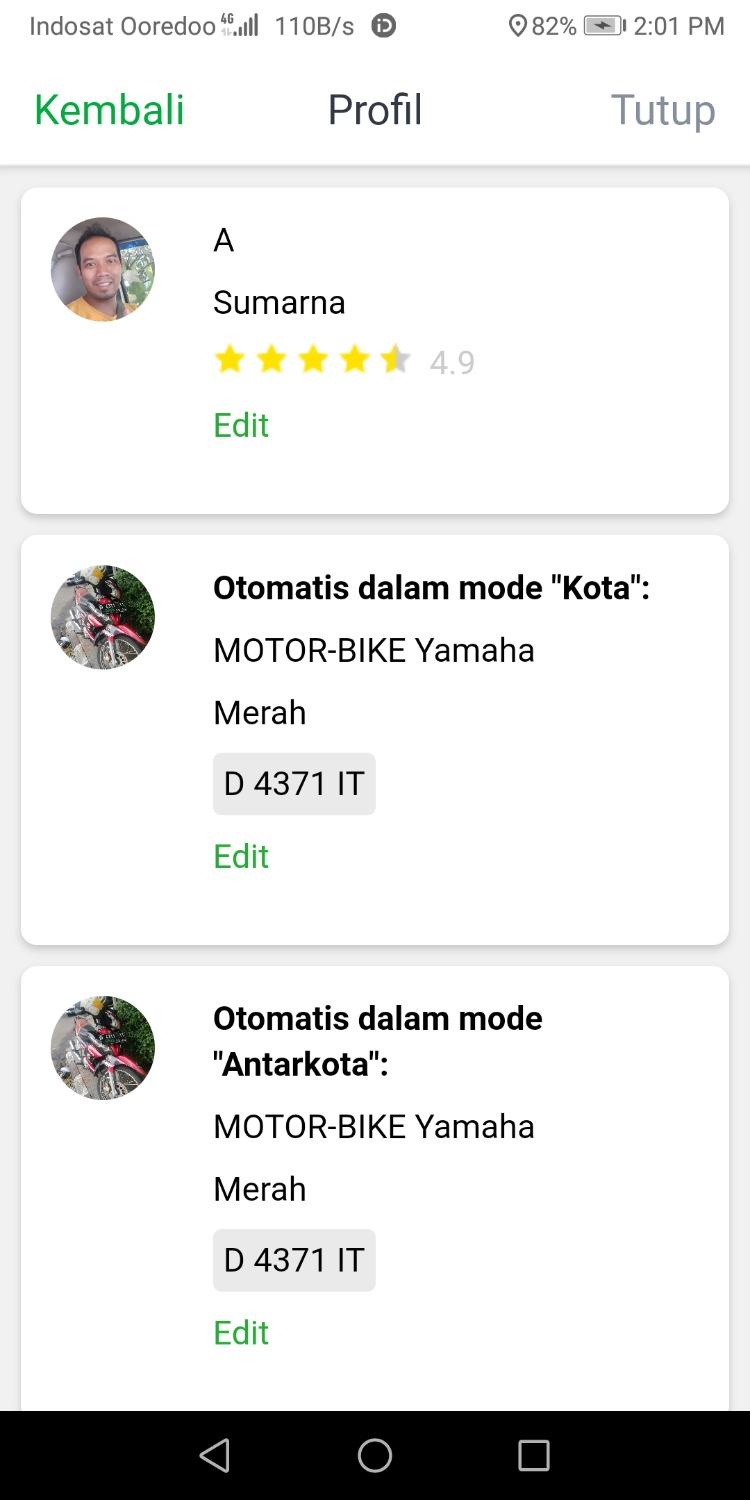Edit the driver name and photo
Screen dimensions: 750x1500
[x=241, y=425]
